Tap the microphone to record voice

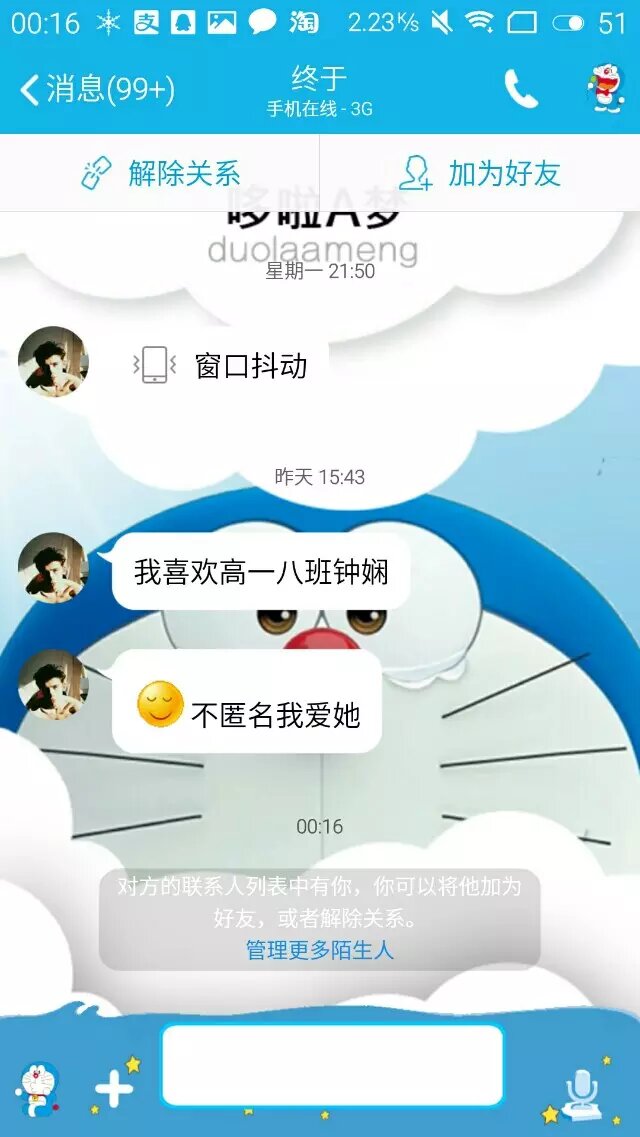pyautogui.click(x=581, y=1090)
